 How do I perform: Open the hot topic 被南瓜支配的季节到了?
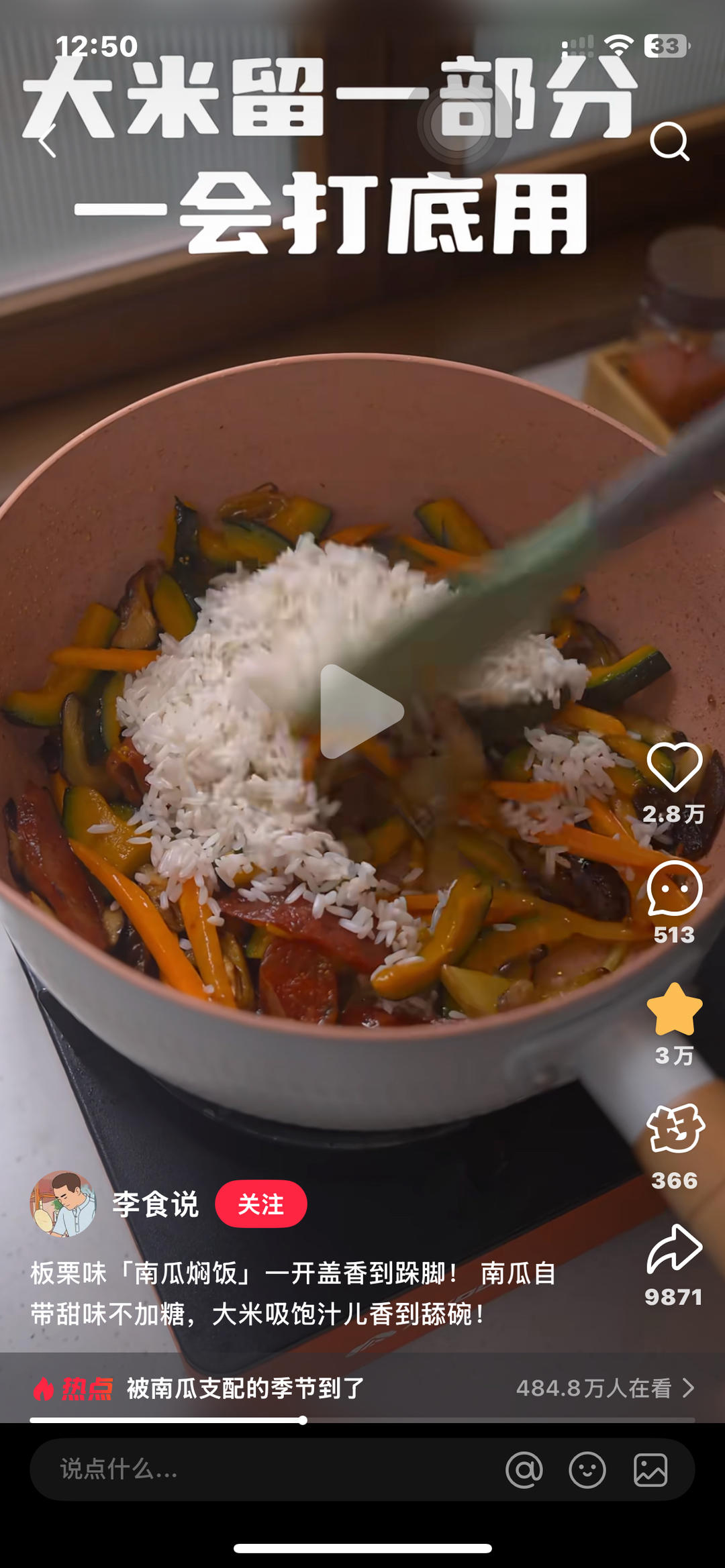pyautogui.click(x=245, y=1388)
